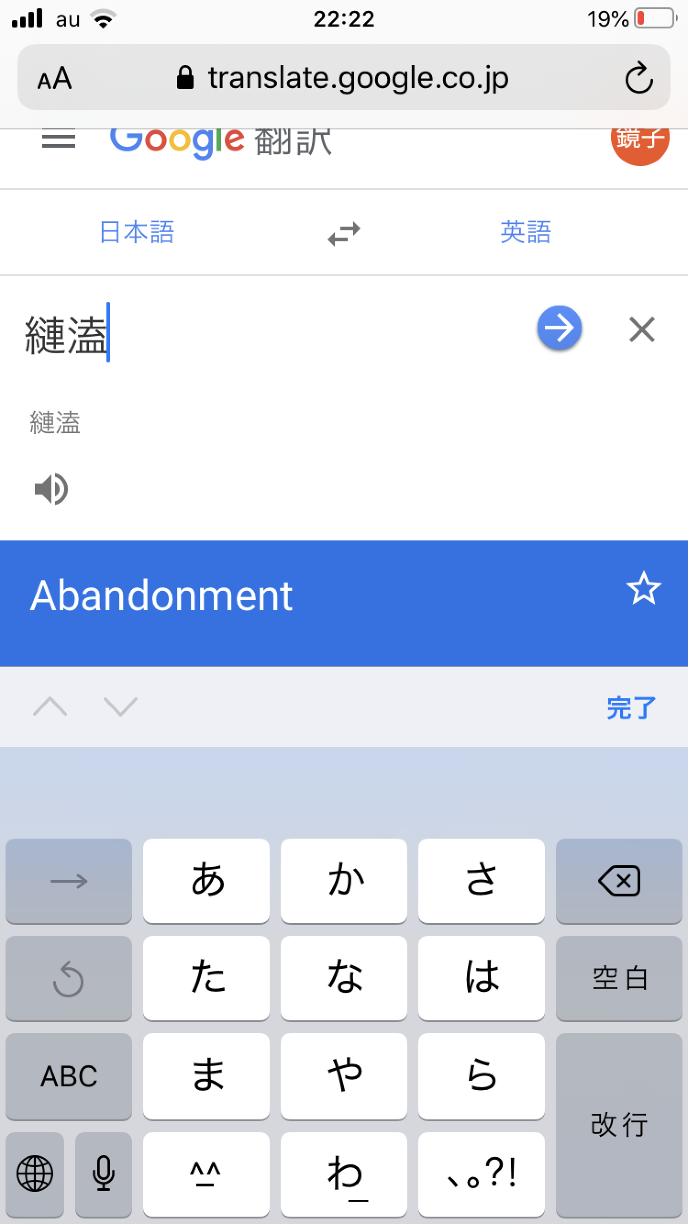This screenshot has width=688, height=1224.
Task: Select 日本語 as source language
Action: pyautogui.click(x=137, y=233)
